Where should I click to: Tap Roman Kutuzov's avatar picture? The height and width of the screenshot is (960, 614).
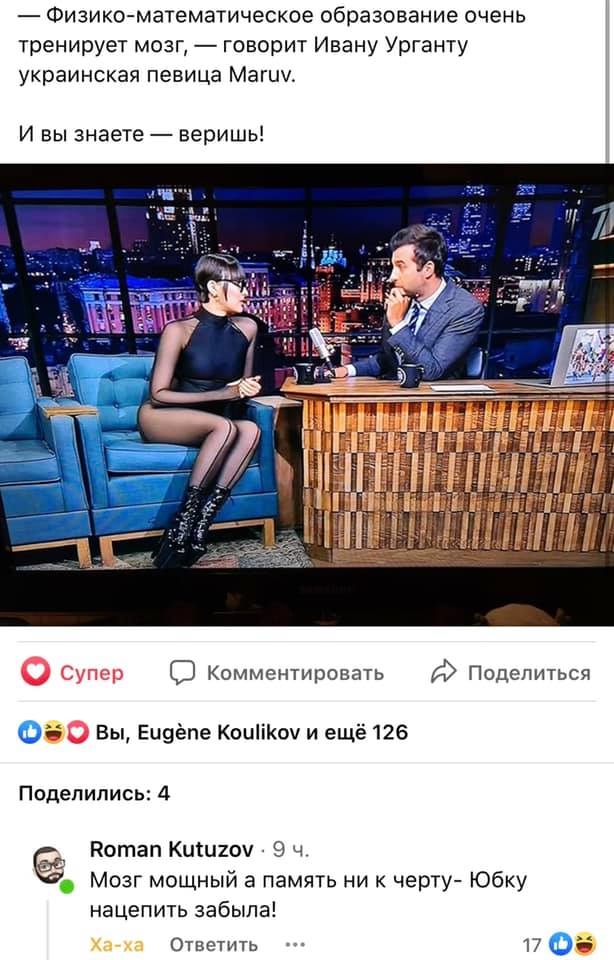[50, 866]
